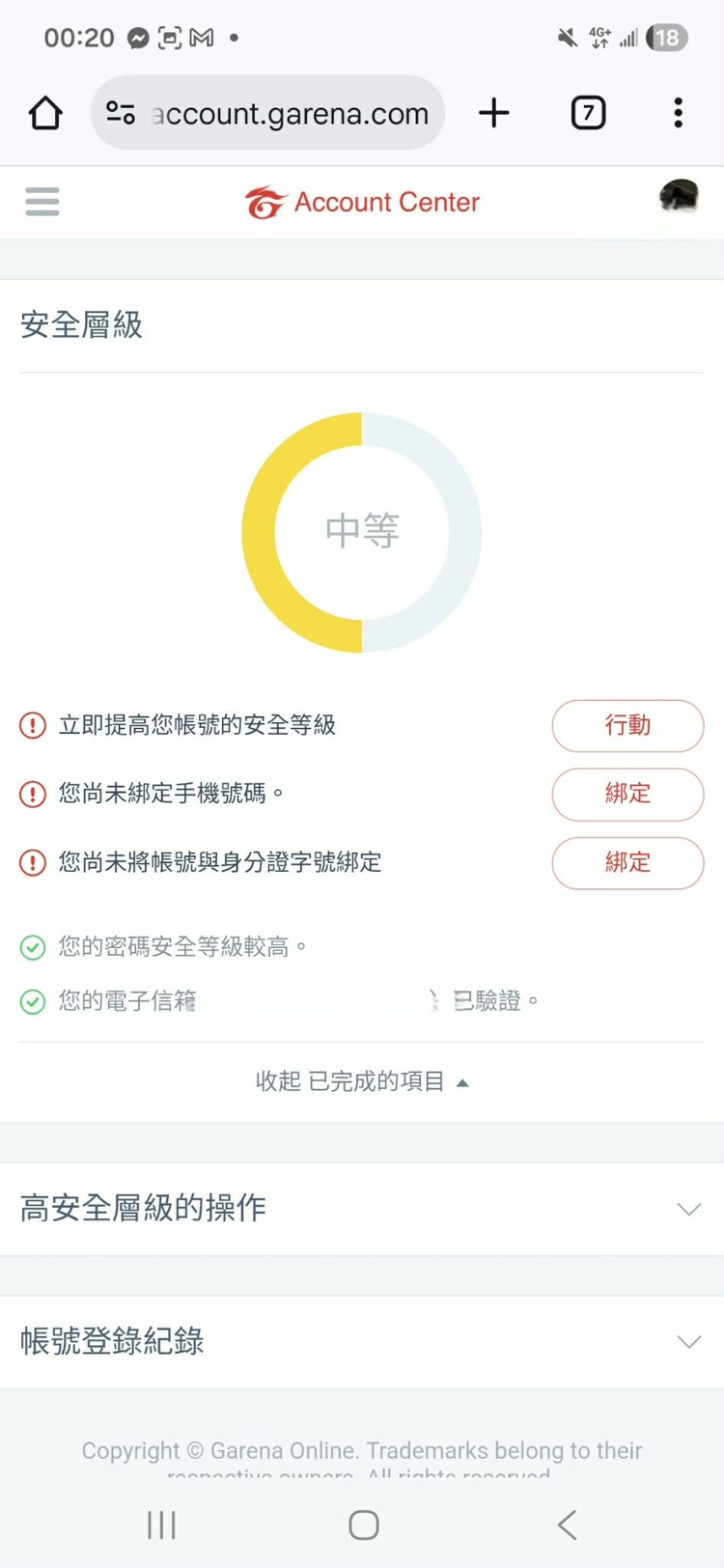Click the warning icon next to 您尚未綁定手機號碼
This screenshot has height=1568, width=724.
tap(33, 794)
